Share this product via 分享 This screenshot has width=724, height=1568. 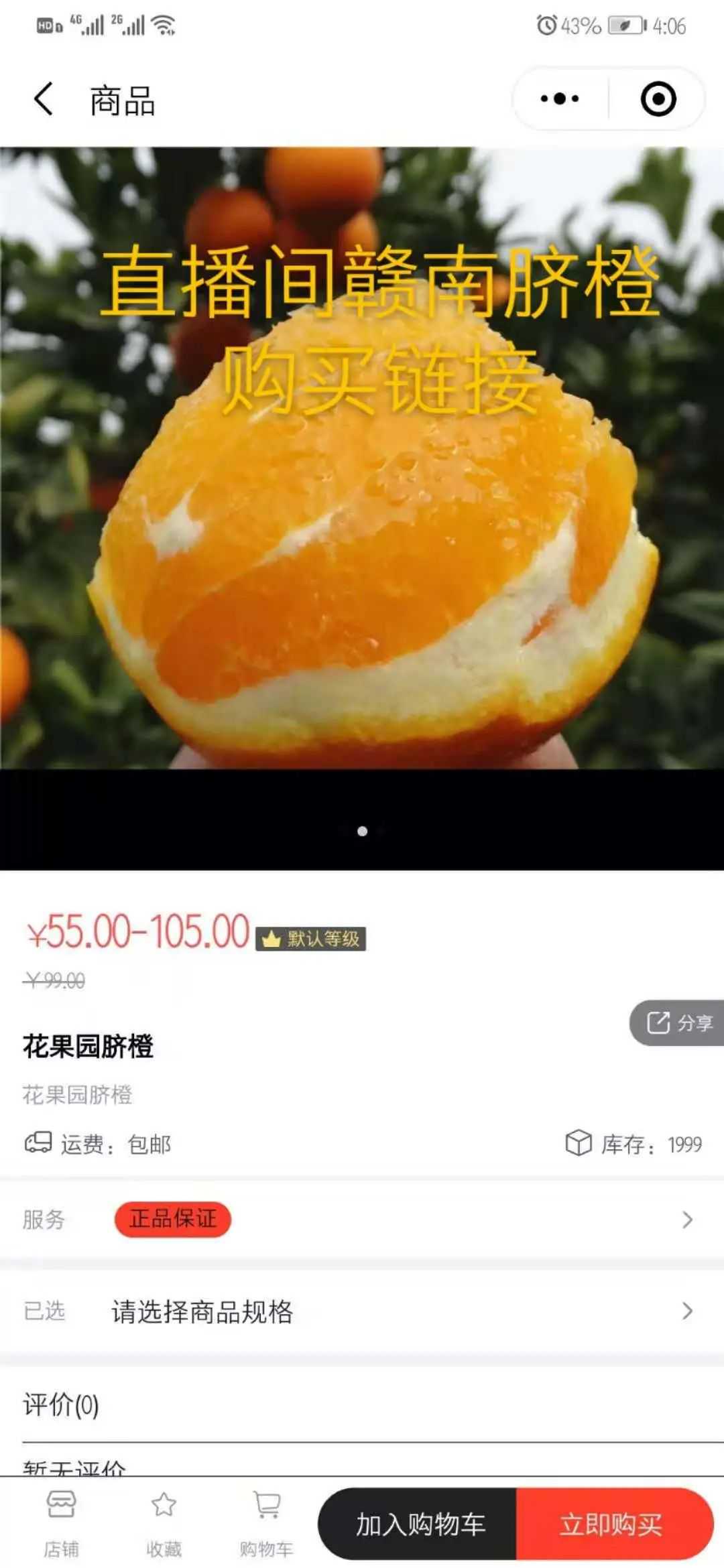click(x=677, y=1023)
